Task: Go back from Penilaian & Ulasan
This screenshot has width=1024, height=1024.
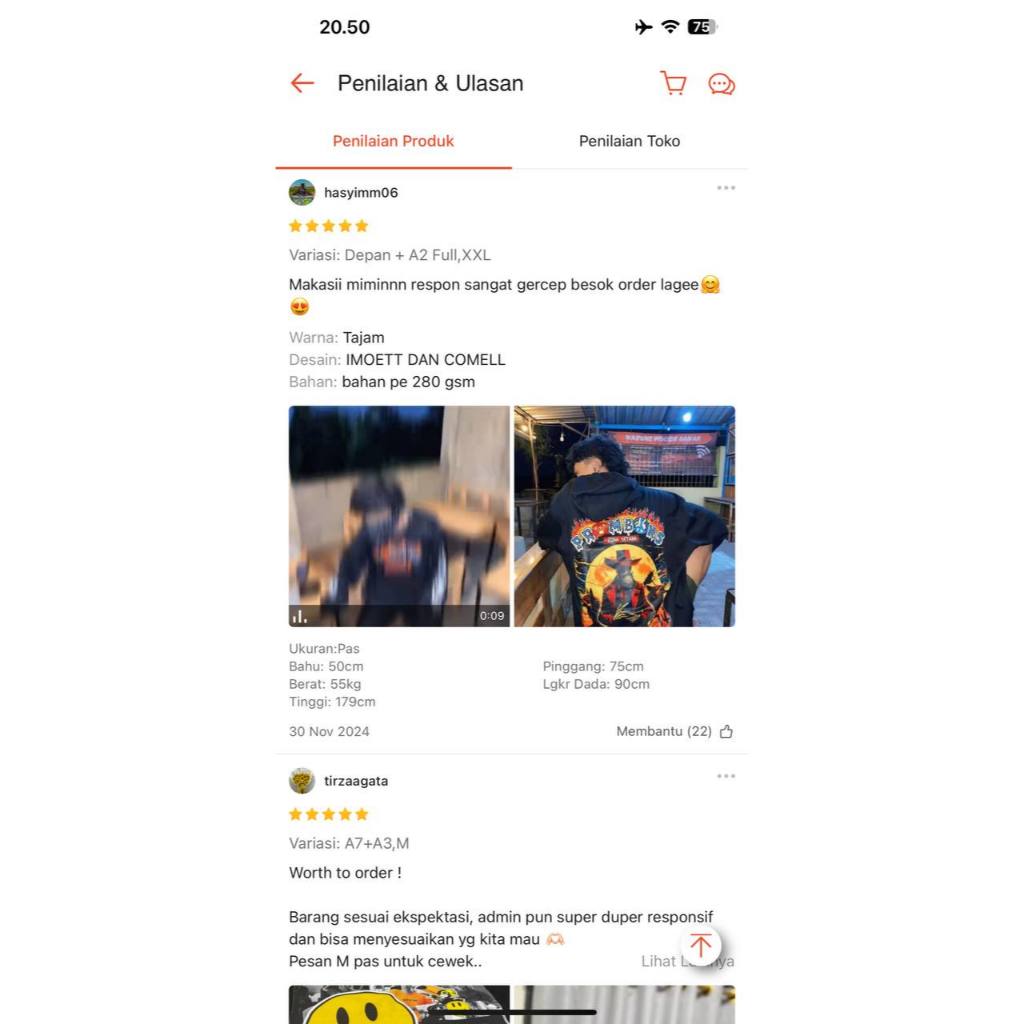Action: 302,84
